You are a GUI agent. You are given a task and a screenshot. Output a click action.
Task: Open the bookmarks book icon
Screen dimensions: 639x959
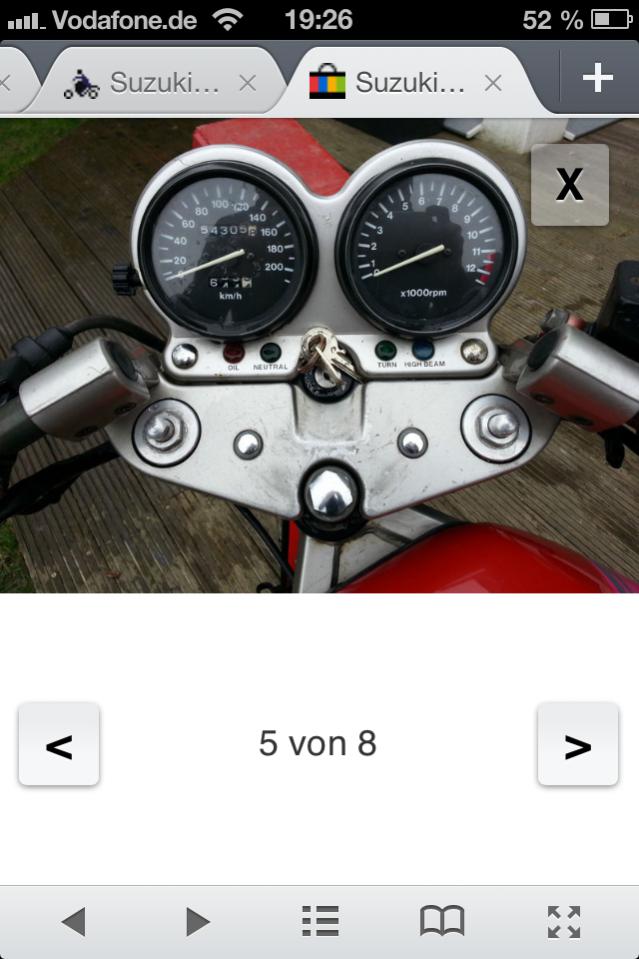(442, 921)
